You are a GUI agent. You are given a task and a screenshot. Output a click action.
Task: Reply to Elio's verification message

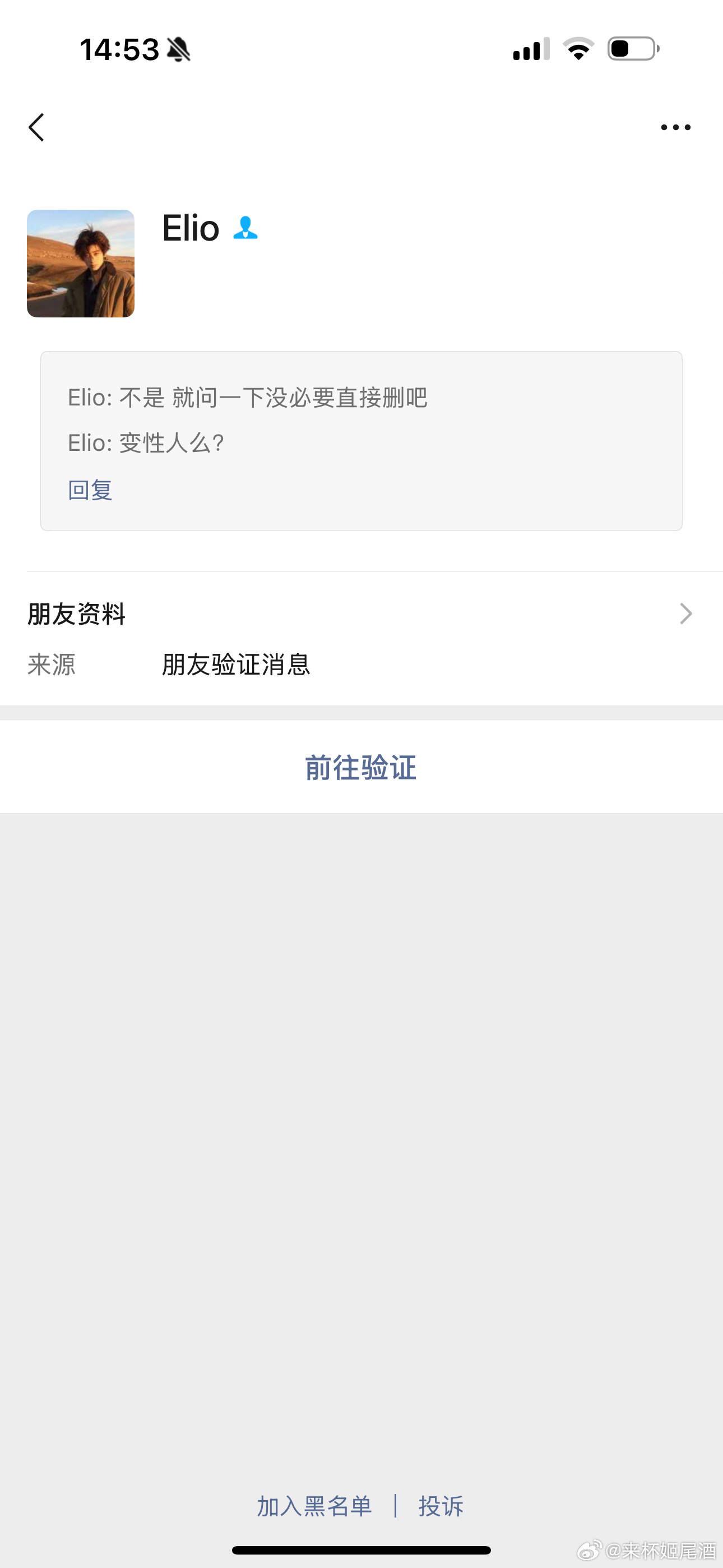coord(90,490)
